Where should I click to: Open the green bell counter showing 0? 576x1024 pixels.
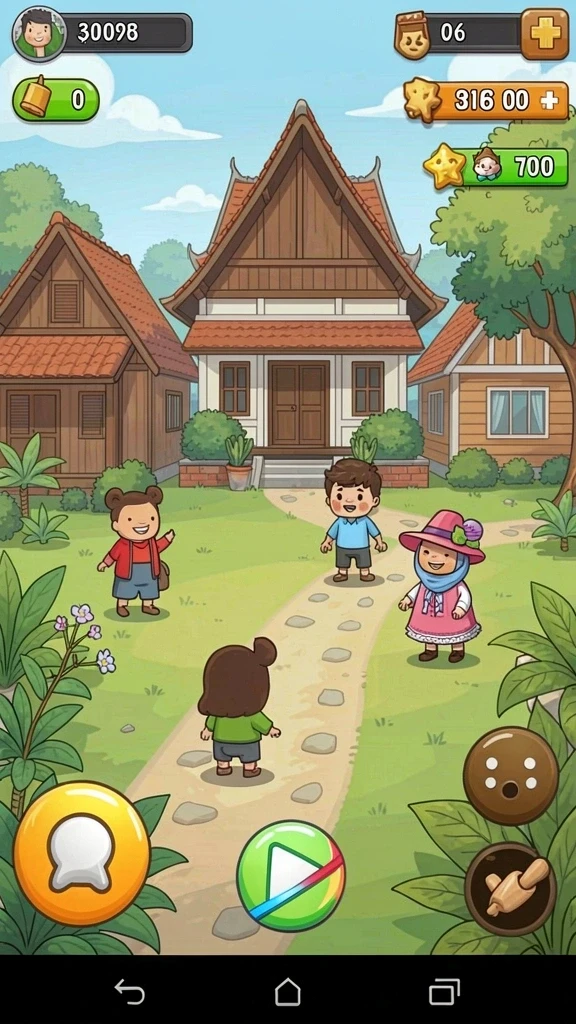56,99
